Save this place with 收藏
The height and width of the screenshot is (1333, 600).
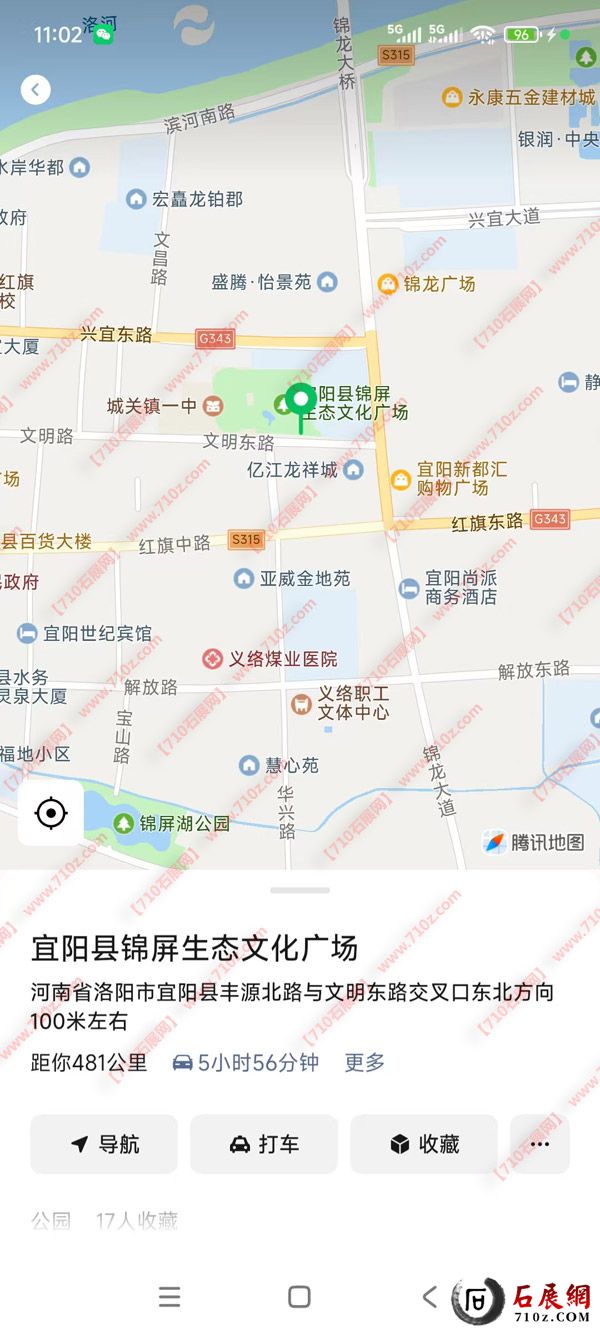(424, 1144)
